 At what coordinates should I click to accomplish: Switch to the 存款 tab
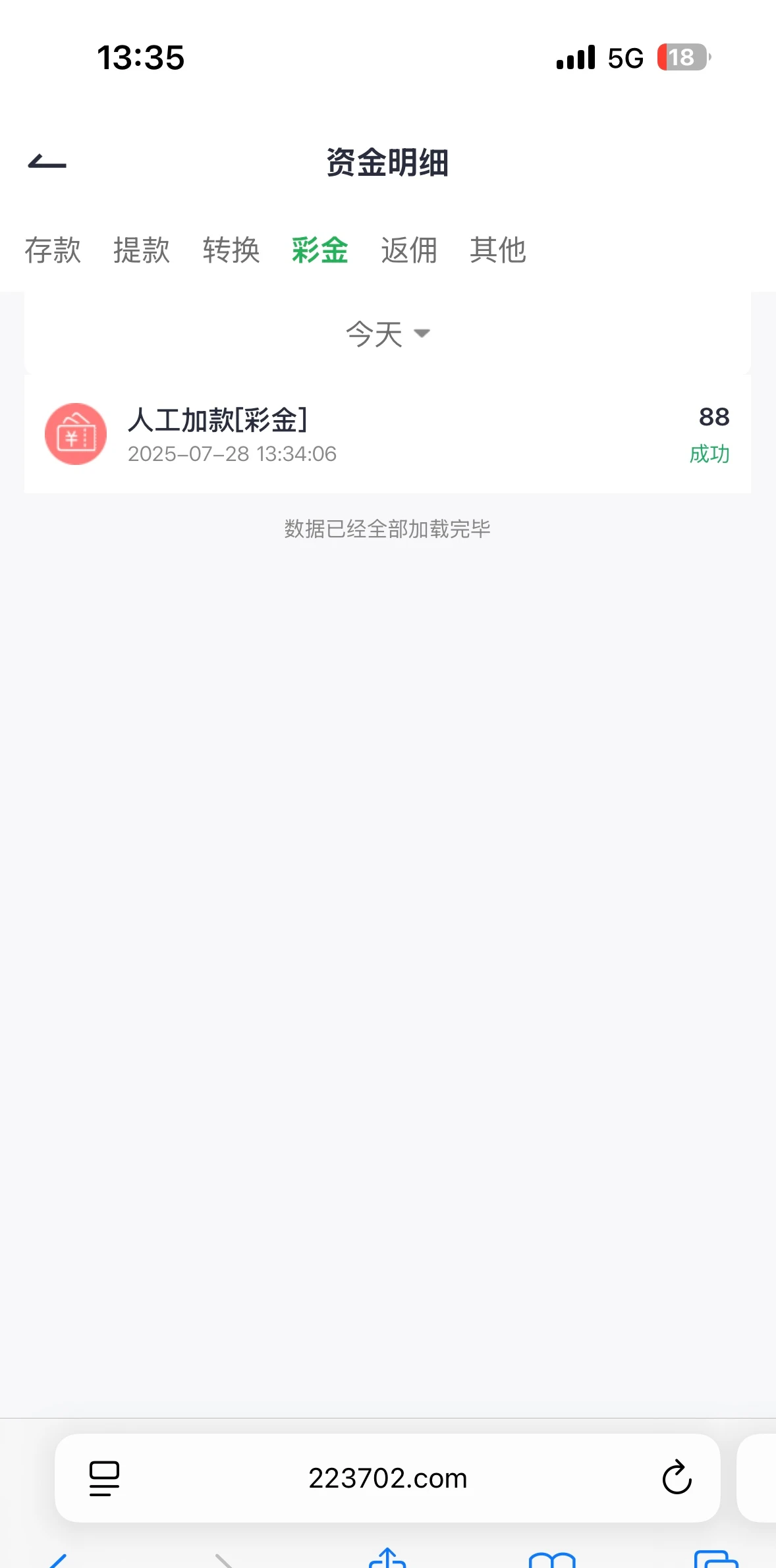[x=53, y=250]
